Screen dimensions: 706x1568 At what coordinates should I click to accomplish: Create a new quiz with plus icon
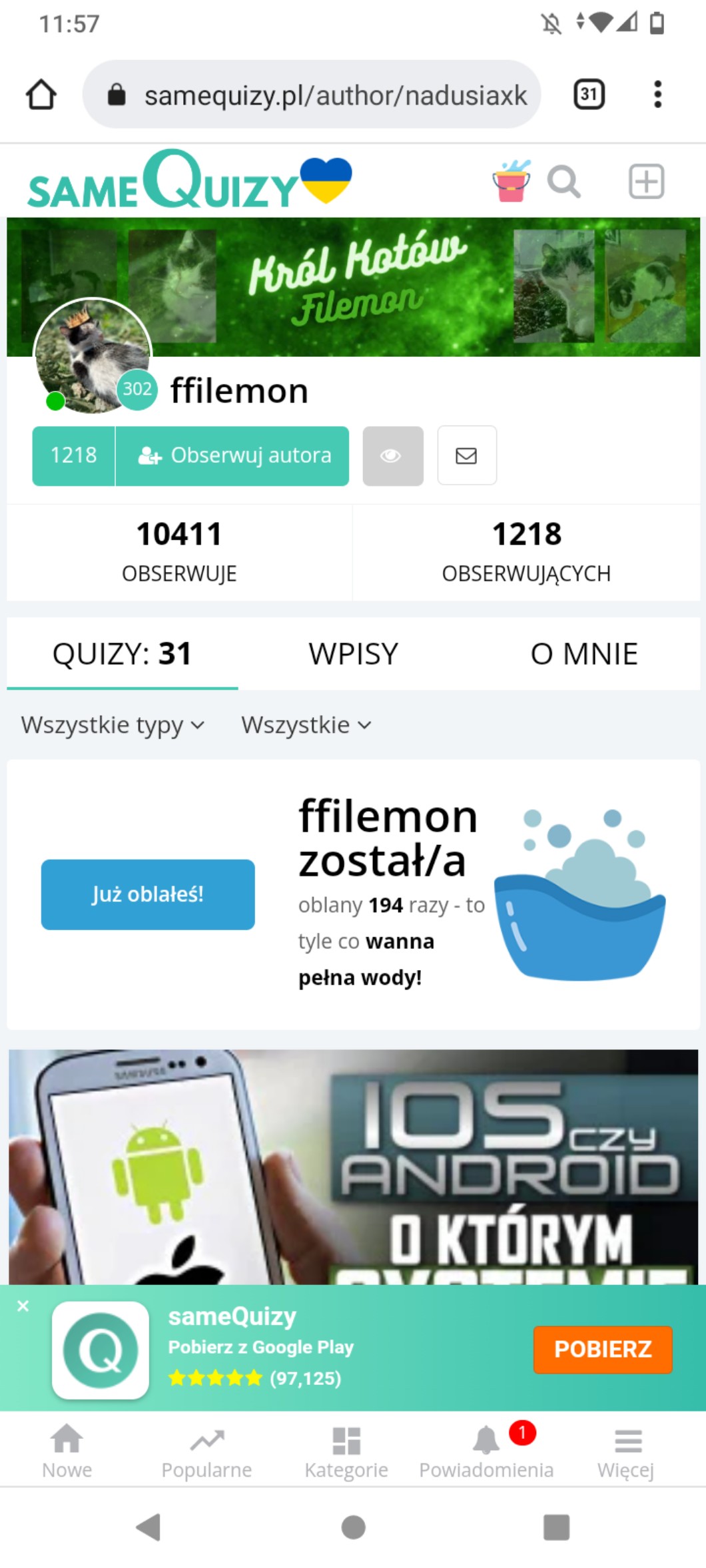[646, 182]
